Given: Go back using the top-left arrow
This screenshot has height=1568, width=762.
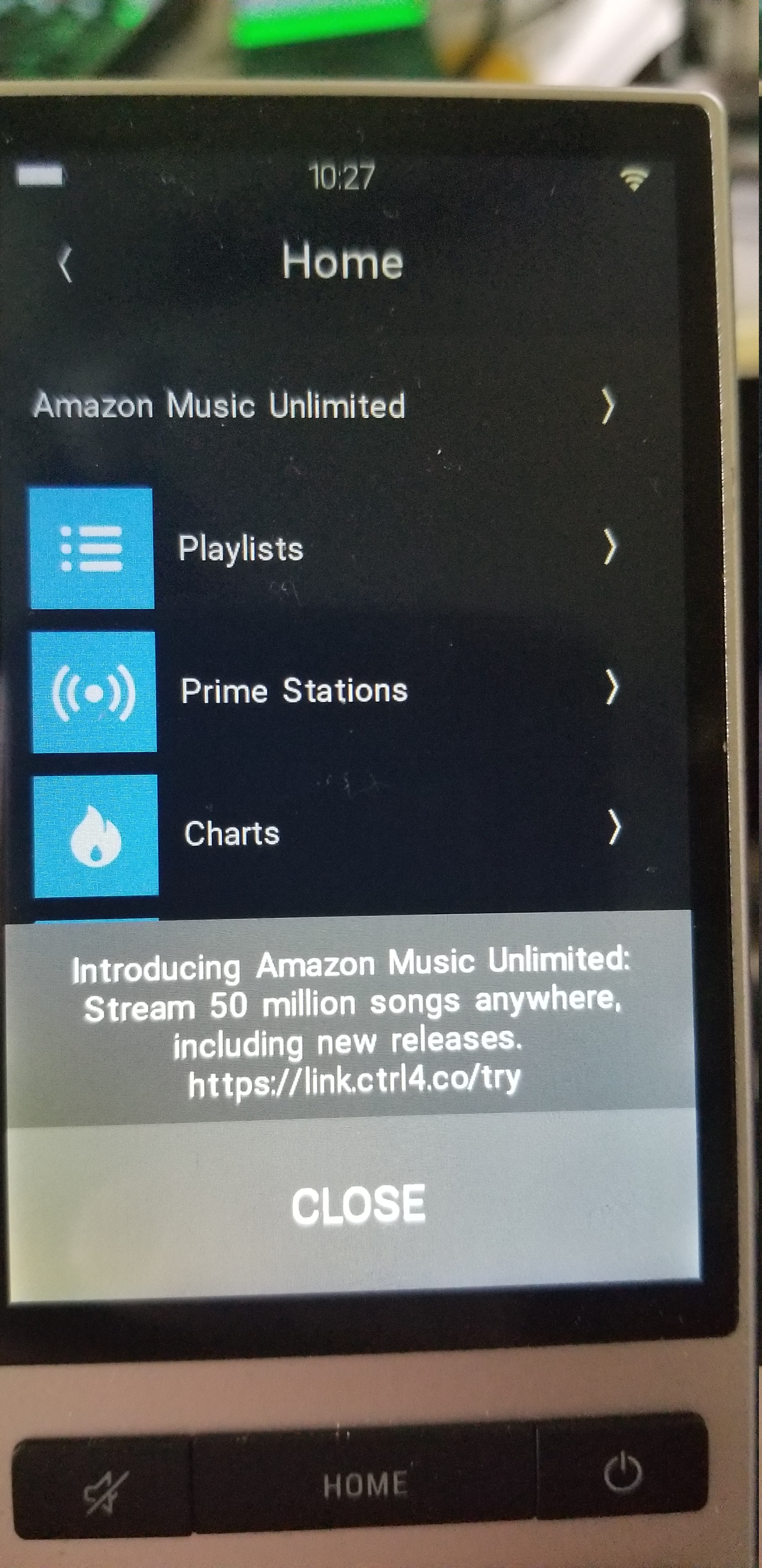Looking at the screenshot, I should (x=65, y=264).
